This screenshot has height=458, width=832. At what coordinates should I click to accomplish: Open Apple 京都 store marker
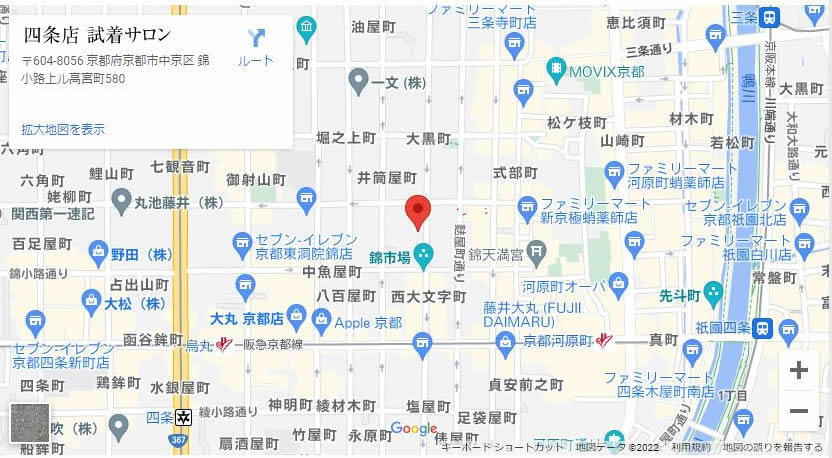[322, 322]
